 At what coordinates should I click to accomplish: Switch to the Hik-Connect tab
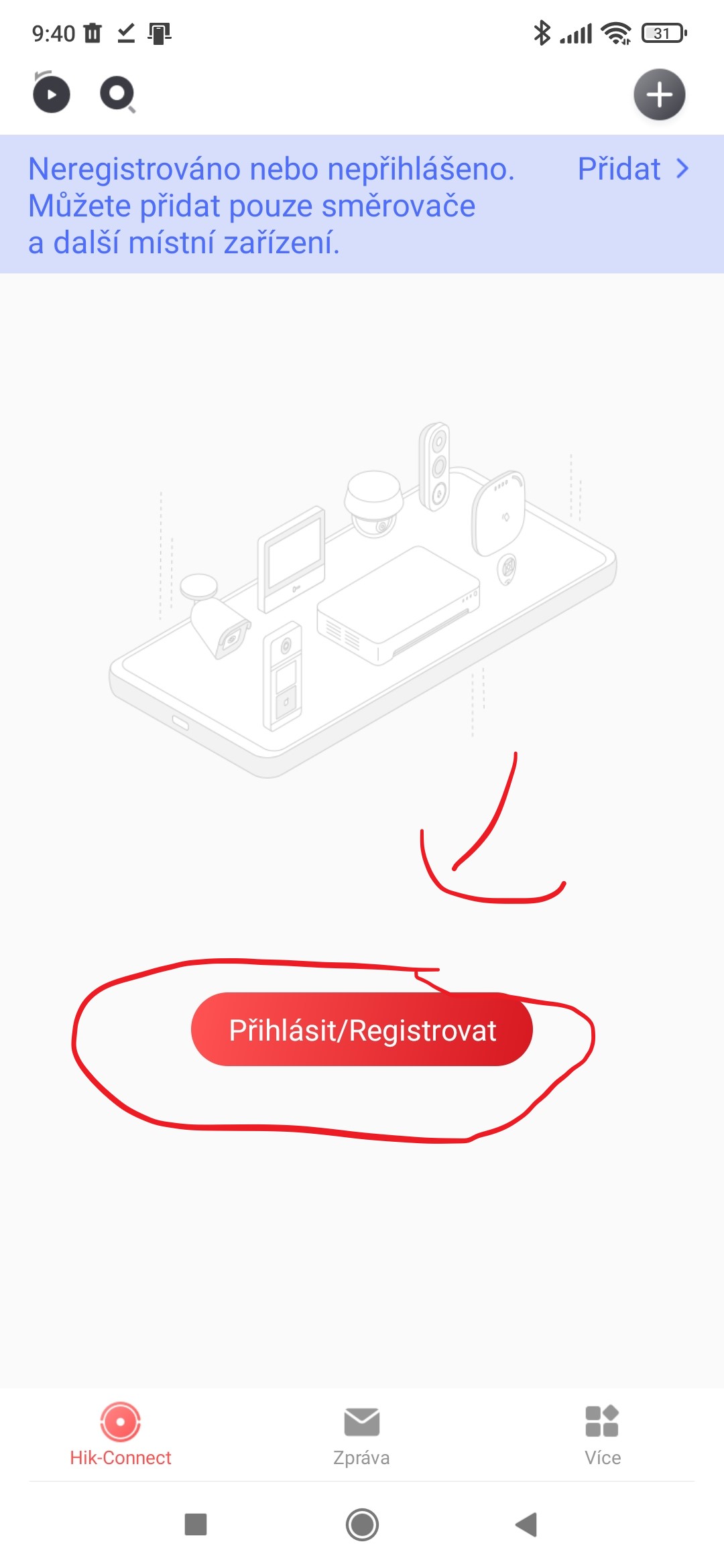(121, 1434)
